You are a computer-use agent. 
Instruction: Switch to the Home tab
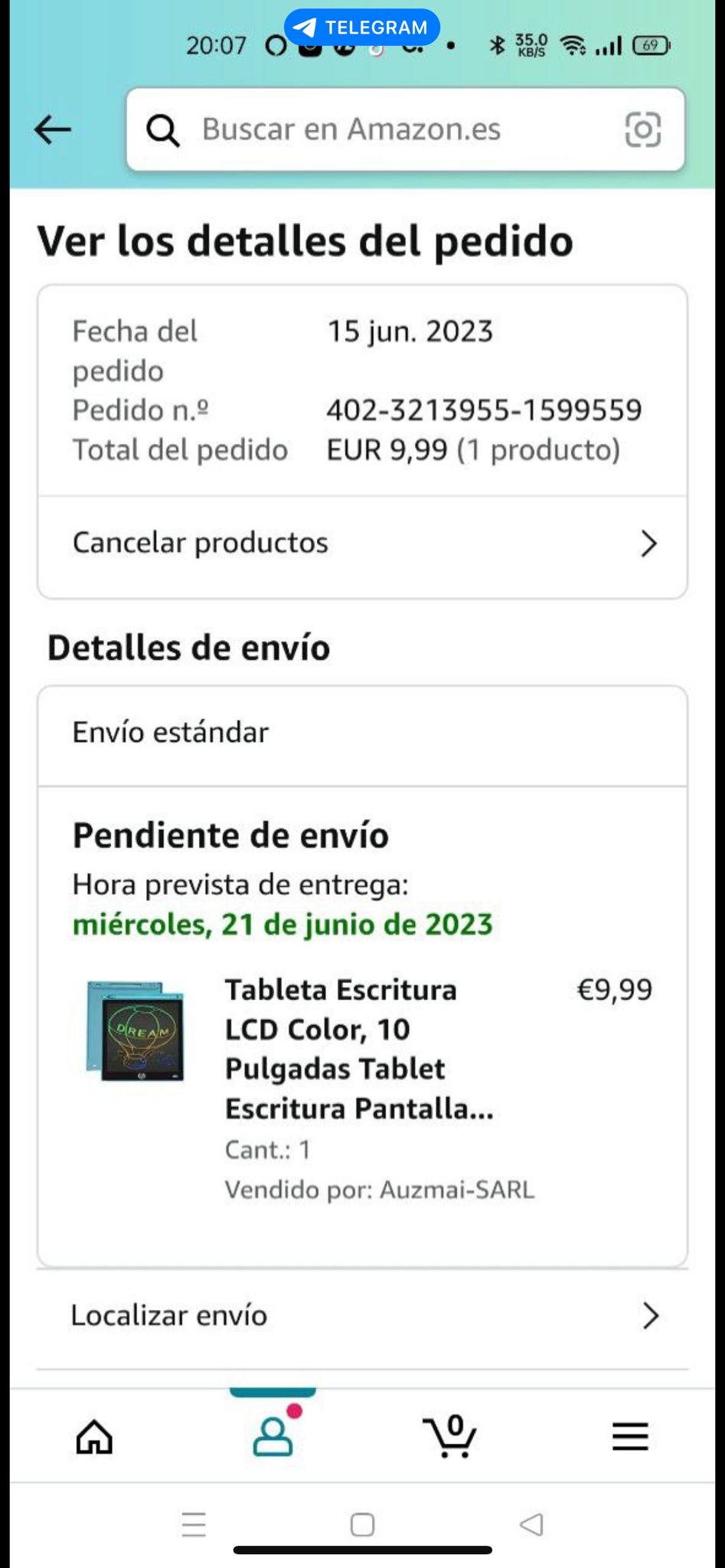coord(94,1436)
